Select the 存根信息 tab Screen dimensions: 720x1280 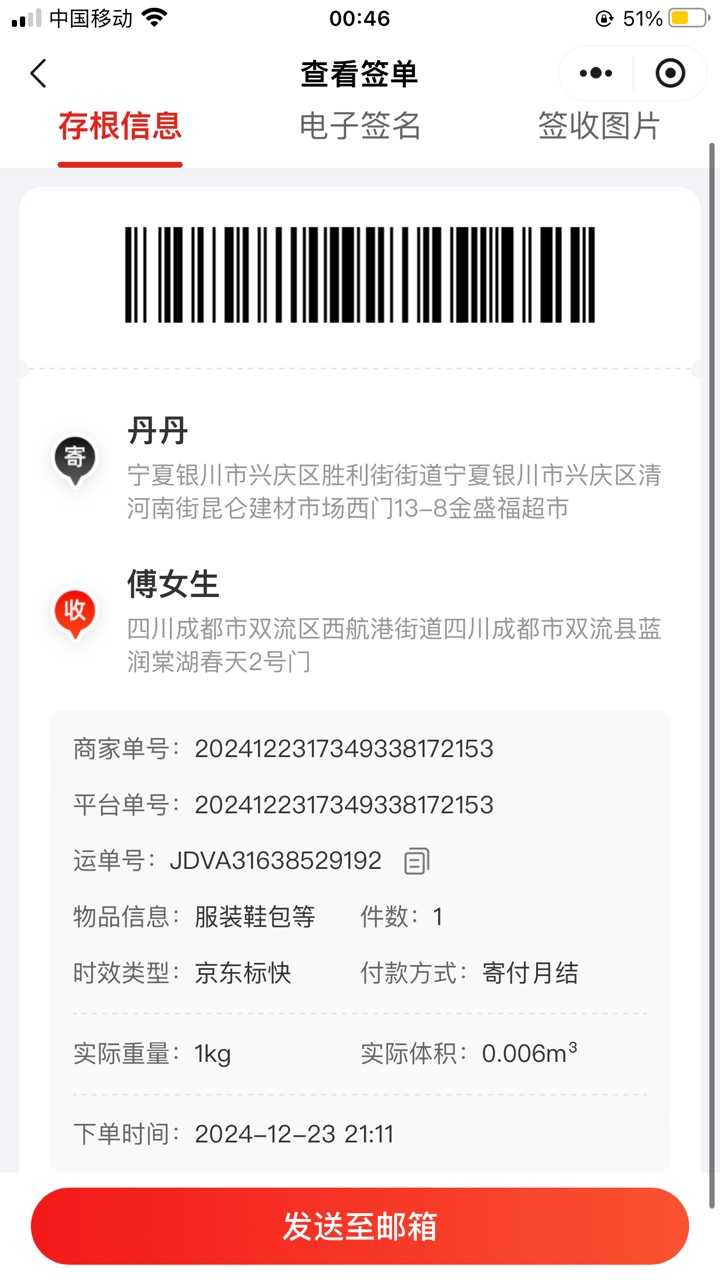tap(120, 126)
